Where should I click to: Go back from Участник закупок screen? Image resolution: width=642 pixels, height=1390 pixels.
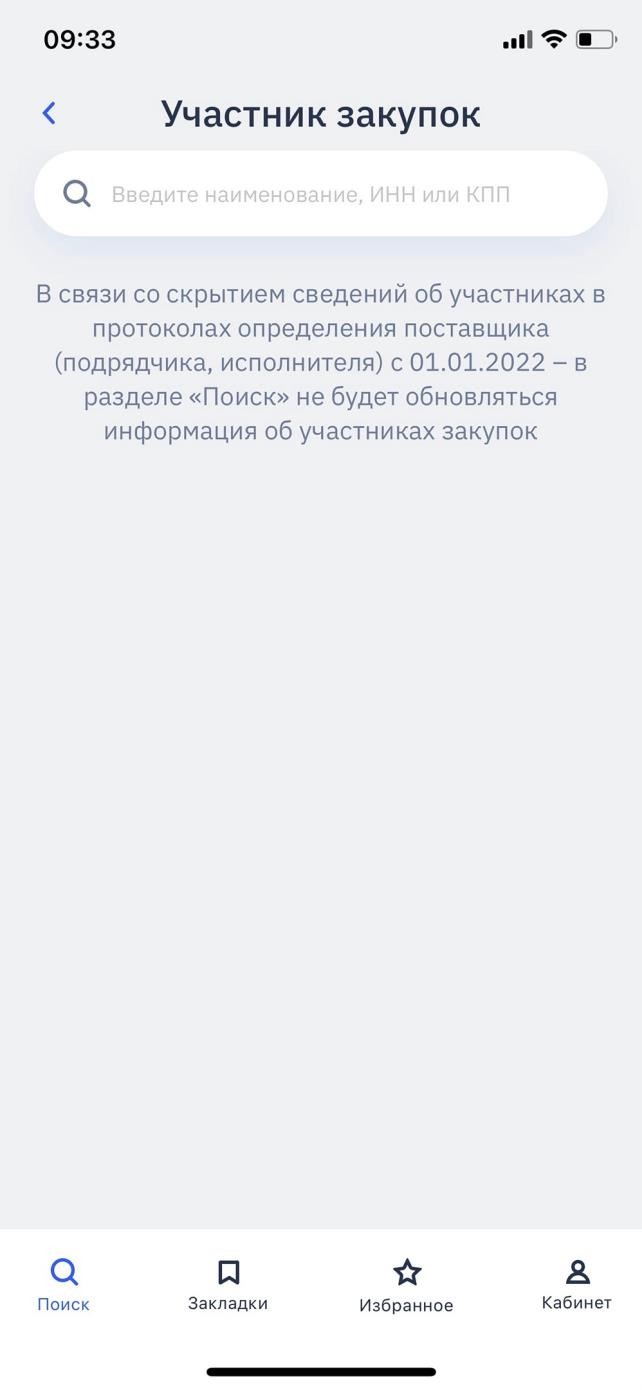pyautogui.click(x=49, y=113)
